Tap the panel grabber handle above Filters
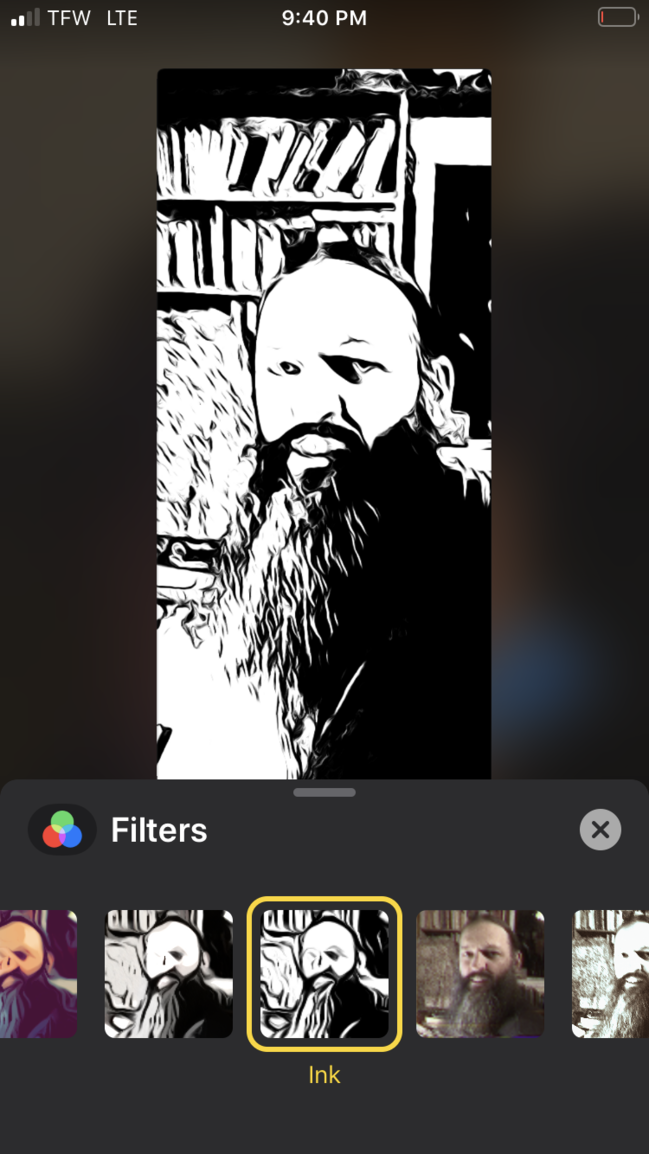 [x=324, y=793]
